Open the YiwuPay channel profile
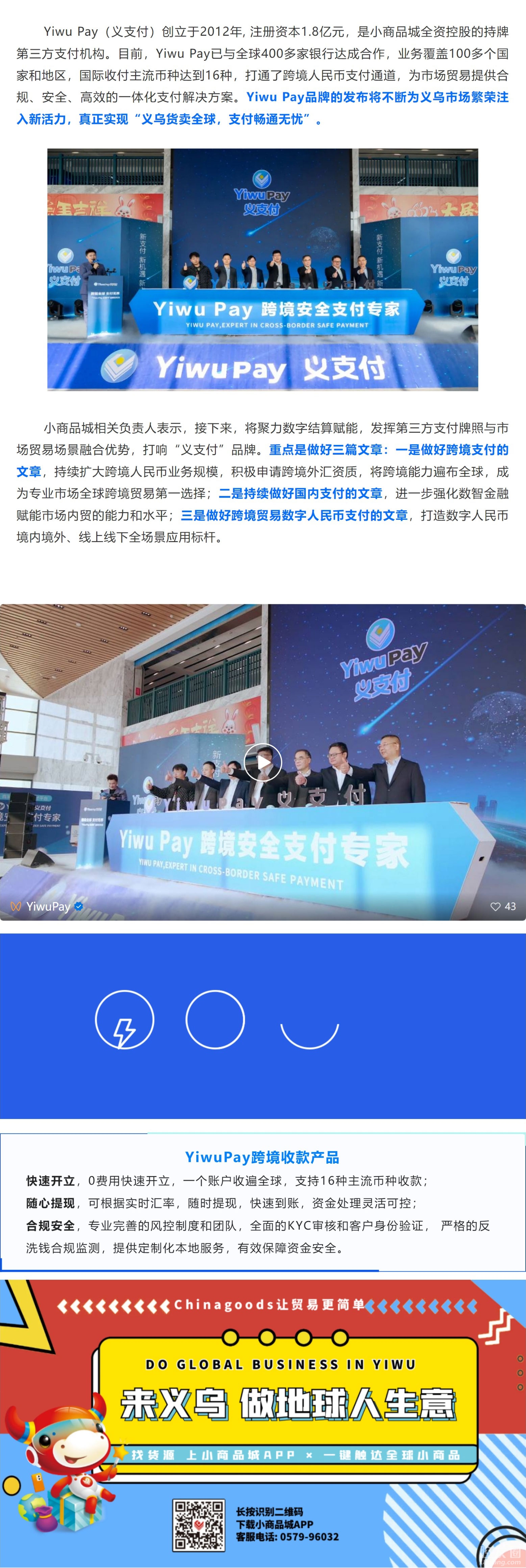Viewport: 526px width, 1568px height. [x=48, y=906]
